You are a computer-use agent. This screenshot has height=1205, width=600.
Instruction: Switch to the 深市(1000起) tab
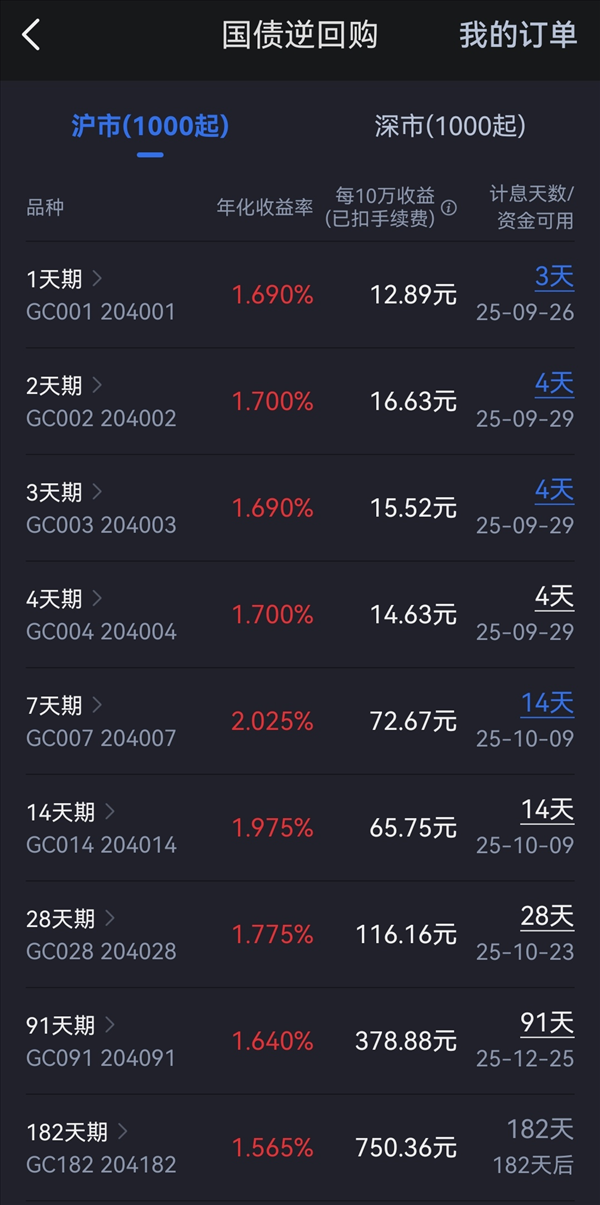[x=450, y=126]
